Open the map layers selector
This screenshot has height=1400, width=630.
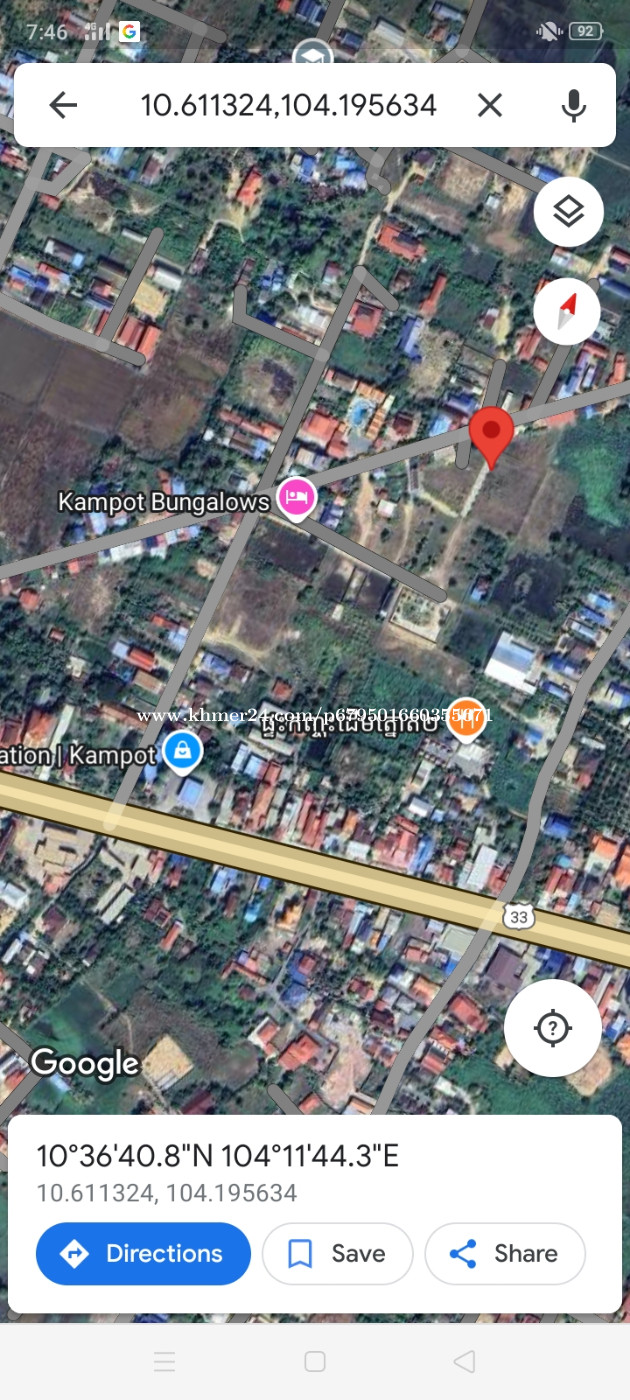point(568,211)
